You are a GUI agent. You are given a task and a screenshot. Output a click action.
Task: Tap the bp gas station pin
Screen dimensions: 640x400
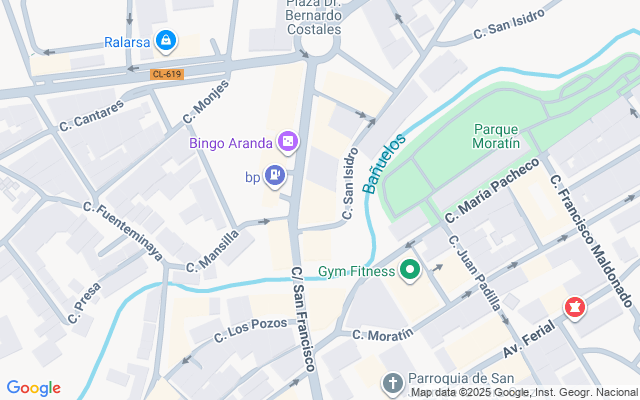click(x=276, y=177)
